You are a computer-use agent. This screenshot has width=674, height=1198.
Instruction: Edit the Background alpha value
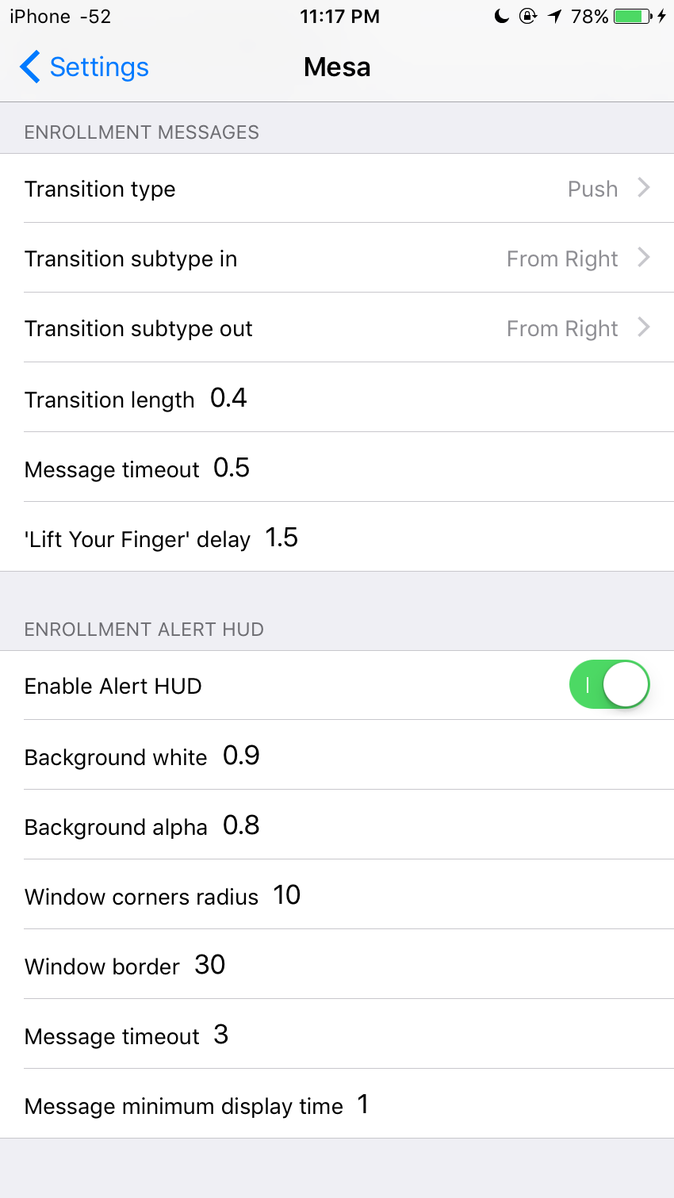tap(438, 825)
